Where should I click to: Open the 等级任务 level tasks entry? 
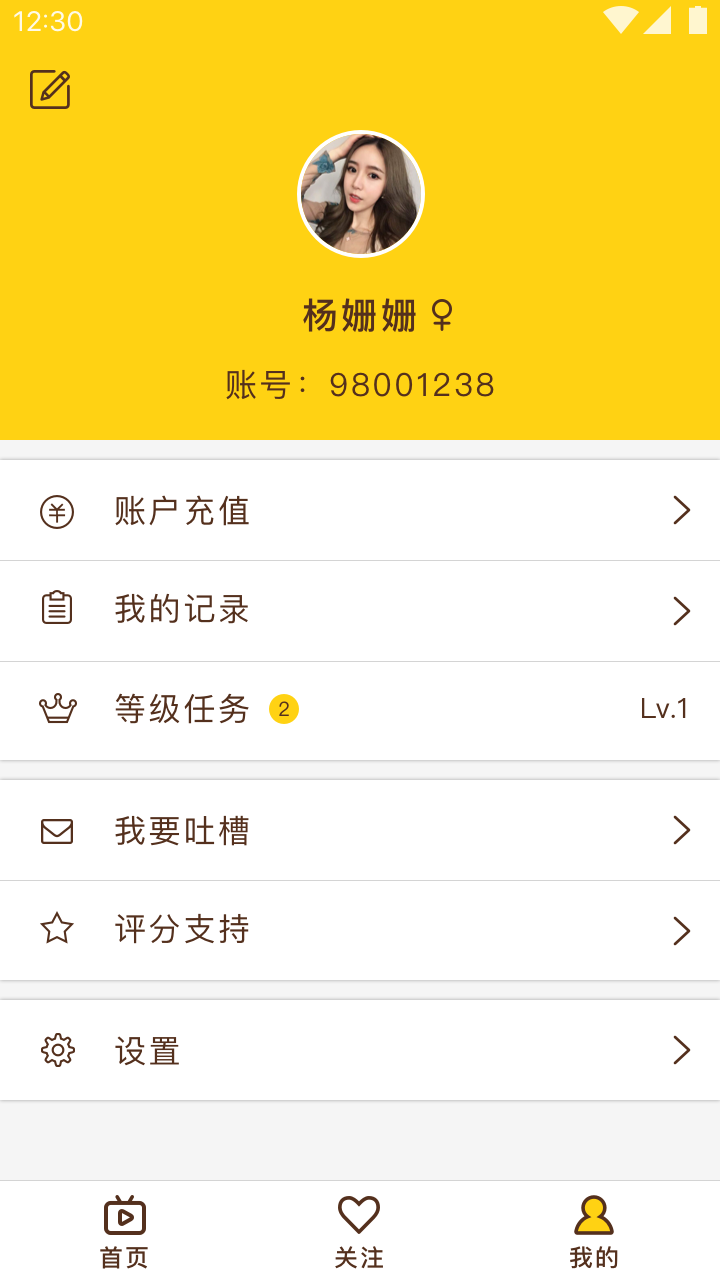360,710
